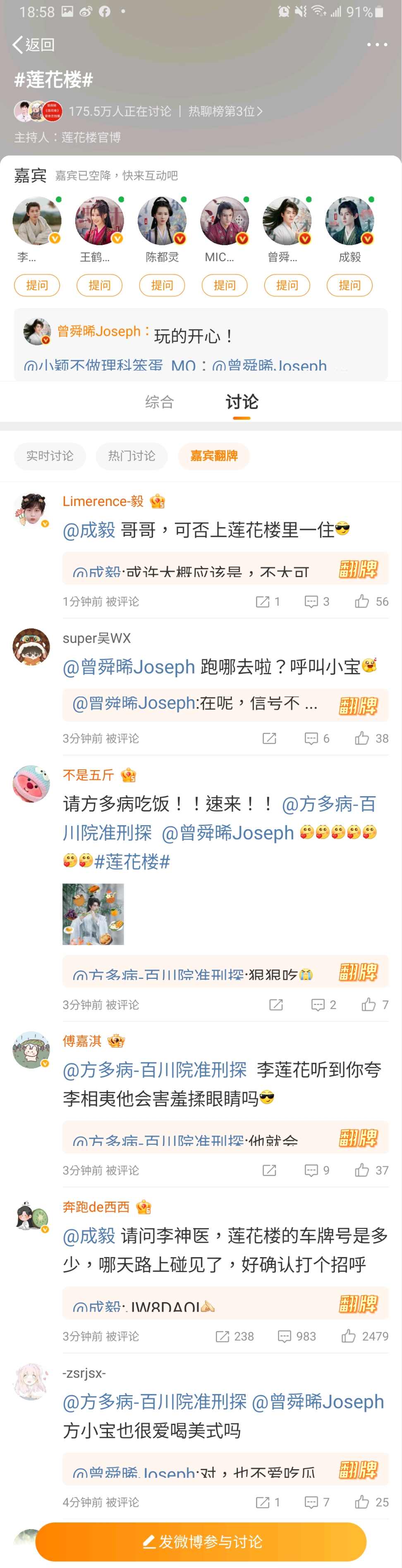Open 热聊榜第3位 ranking link
Screen dimensions: 402x1568
225,111
